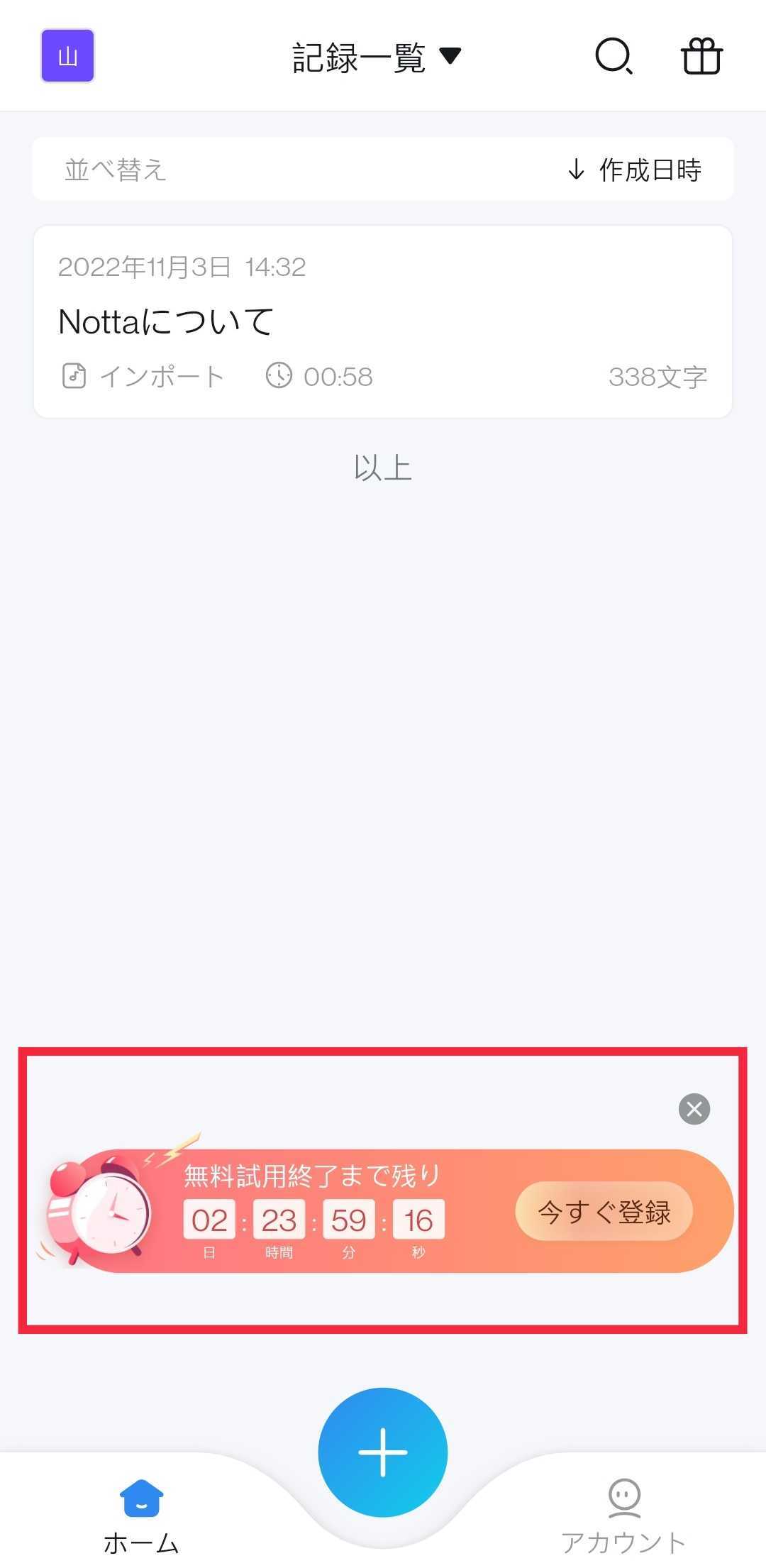The height and width of the screenshot is (1568, 766).
Task: Create a new recording with plus button
Action: (383, 1452)
